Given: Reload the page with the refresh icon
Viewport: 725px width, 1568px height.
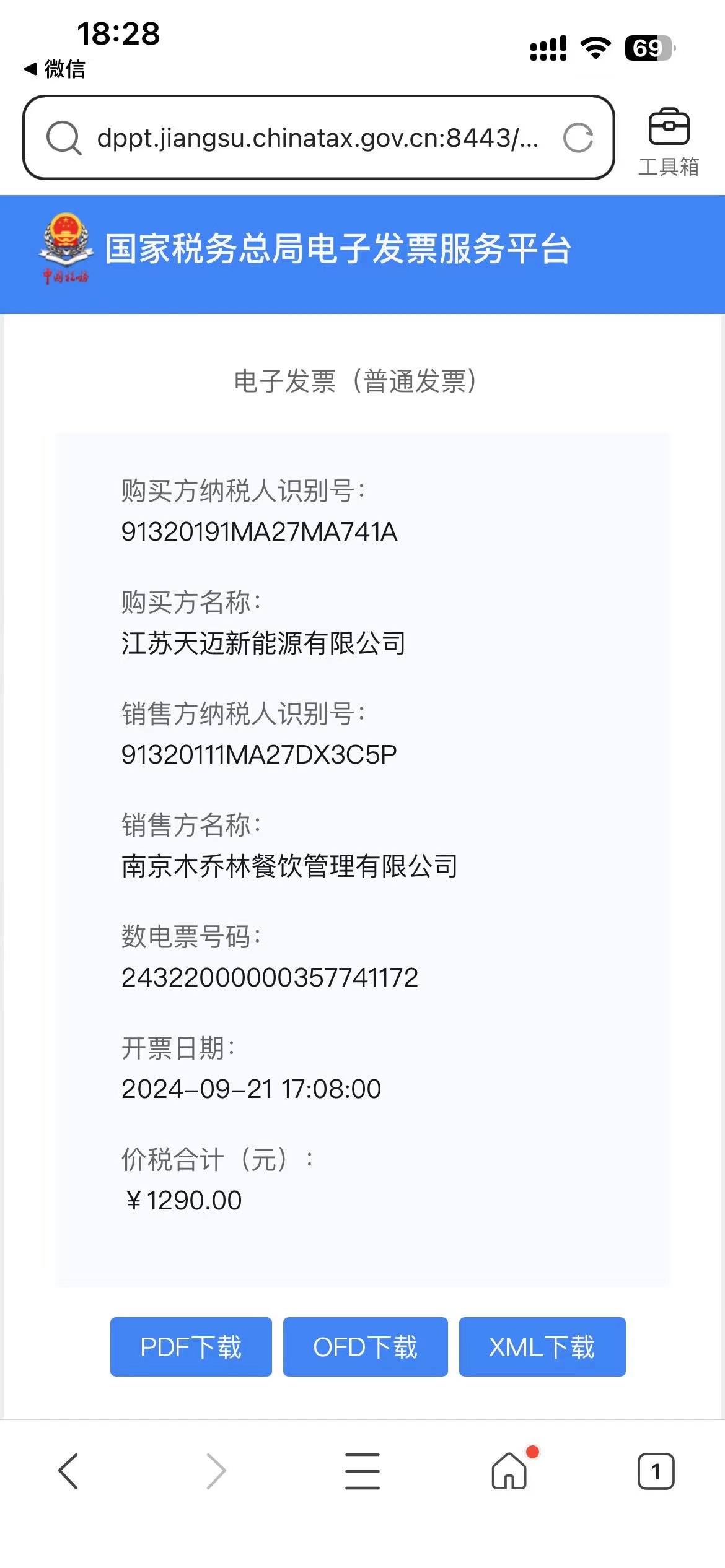Looking at the screenshot, I should click(x=578, y=137).
